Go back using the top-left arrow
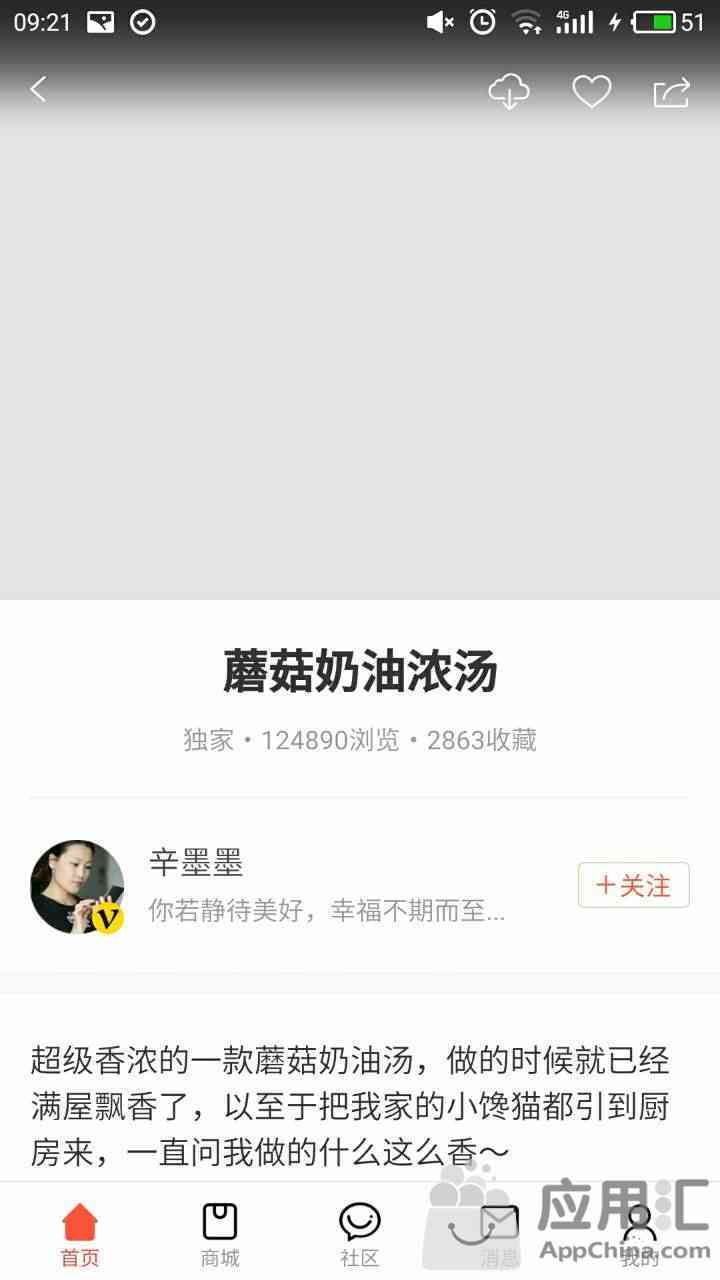The height and width of the screenshot is (1280, 720). [39, 90]
